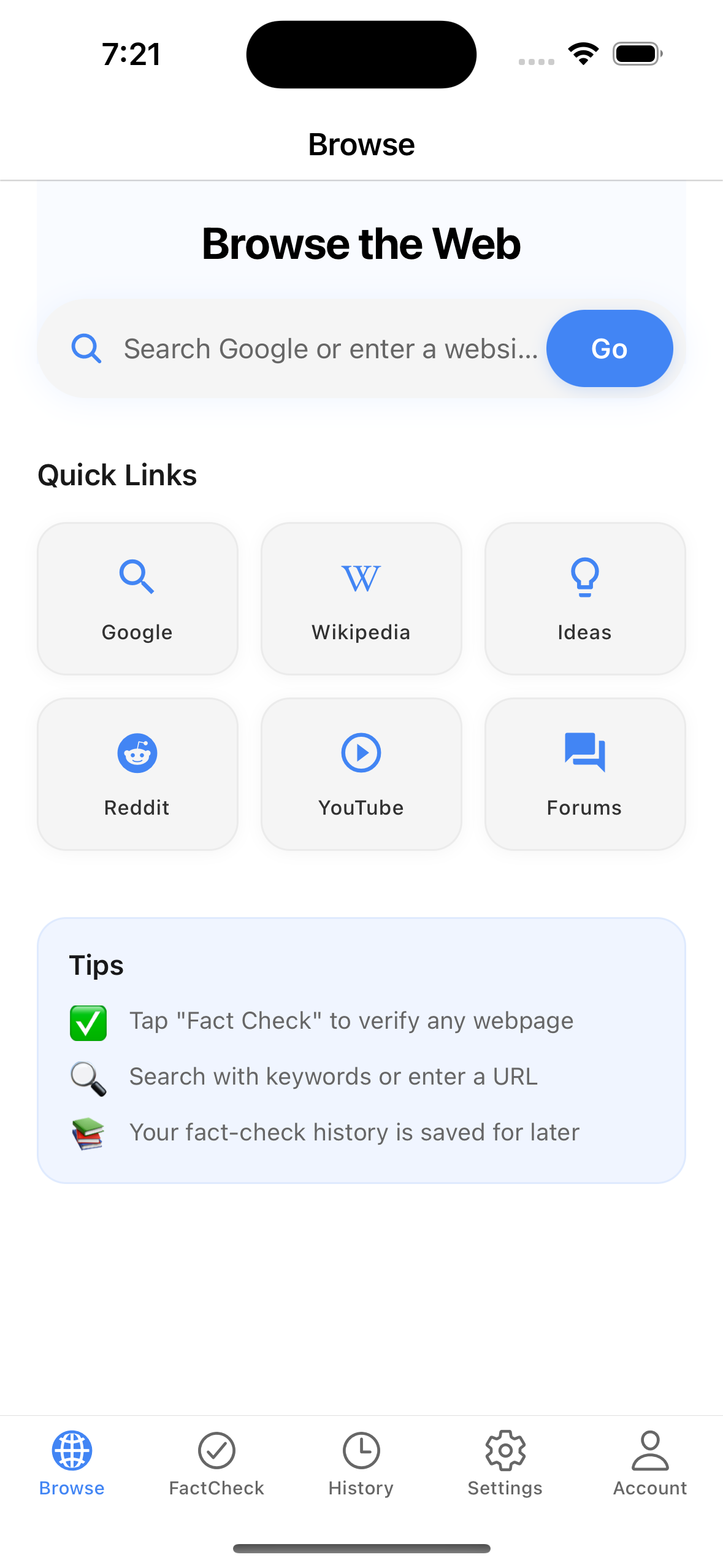The image size is (723, 1568).
Task: Open the Settings tab
Action: [505, 1464]
